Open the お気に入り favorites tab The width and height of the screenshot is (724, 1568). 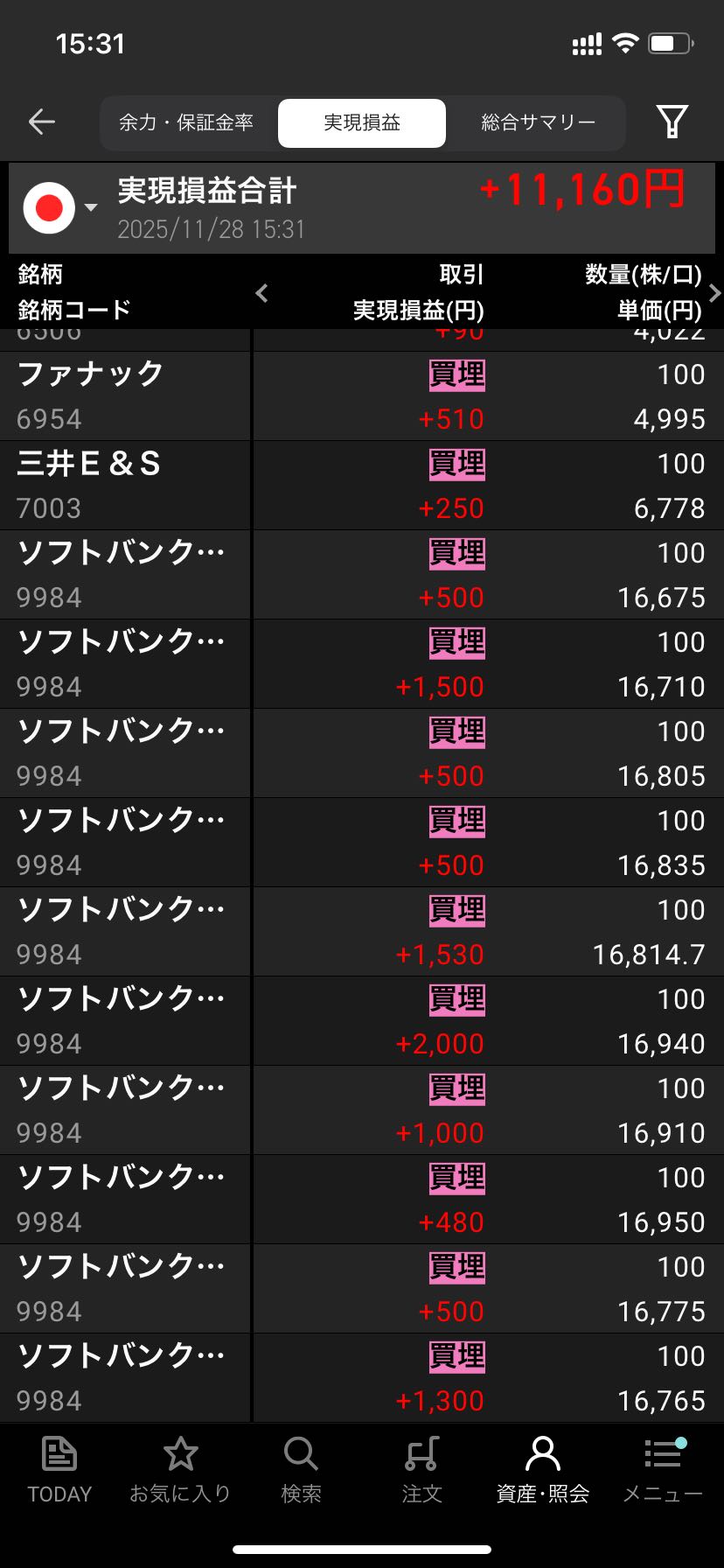click(180, 1470)
